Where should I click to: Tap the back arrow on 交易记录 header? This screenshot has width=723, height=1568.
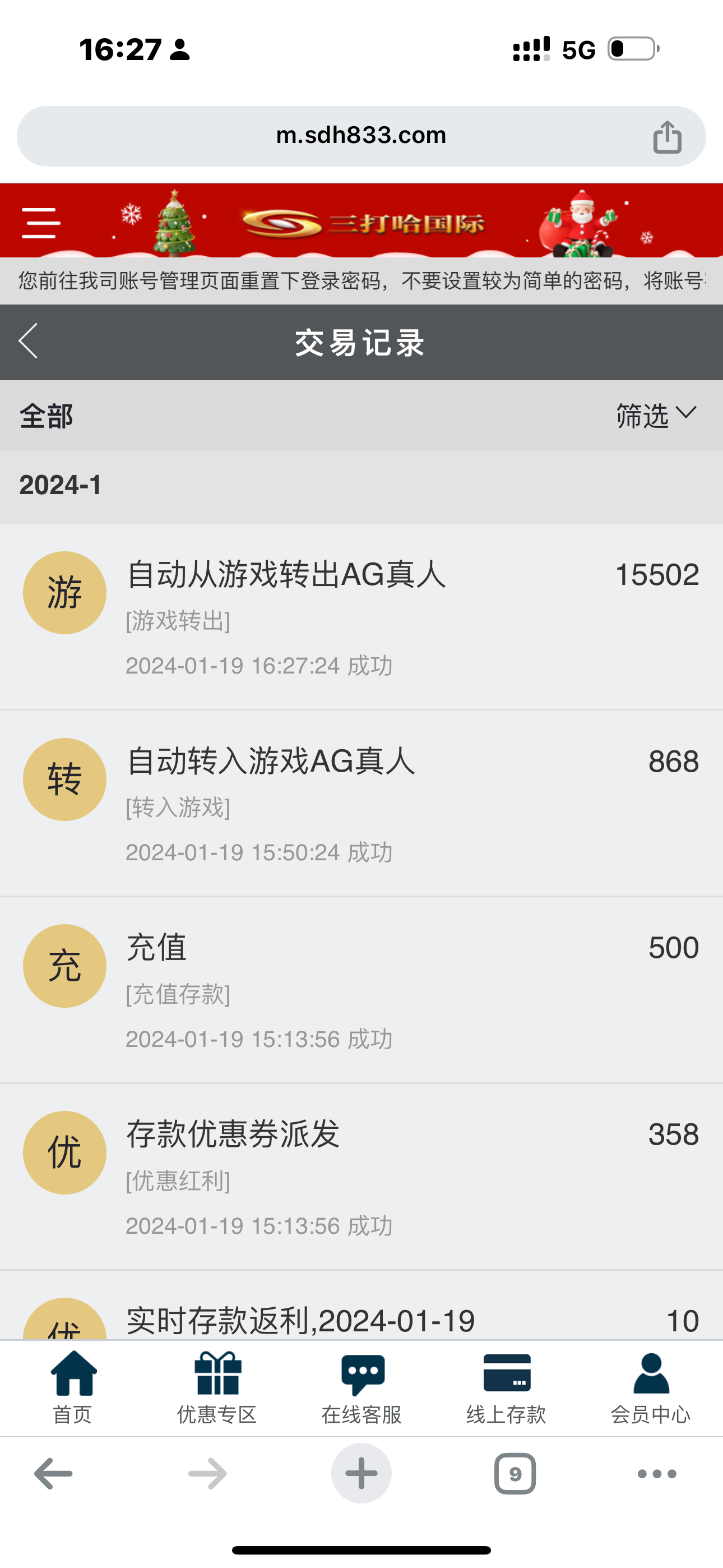pos(28,342)
